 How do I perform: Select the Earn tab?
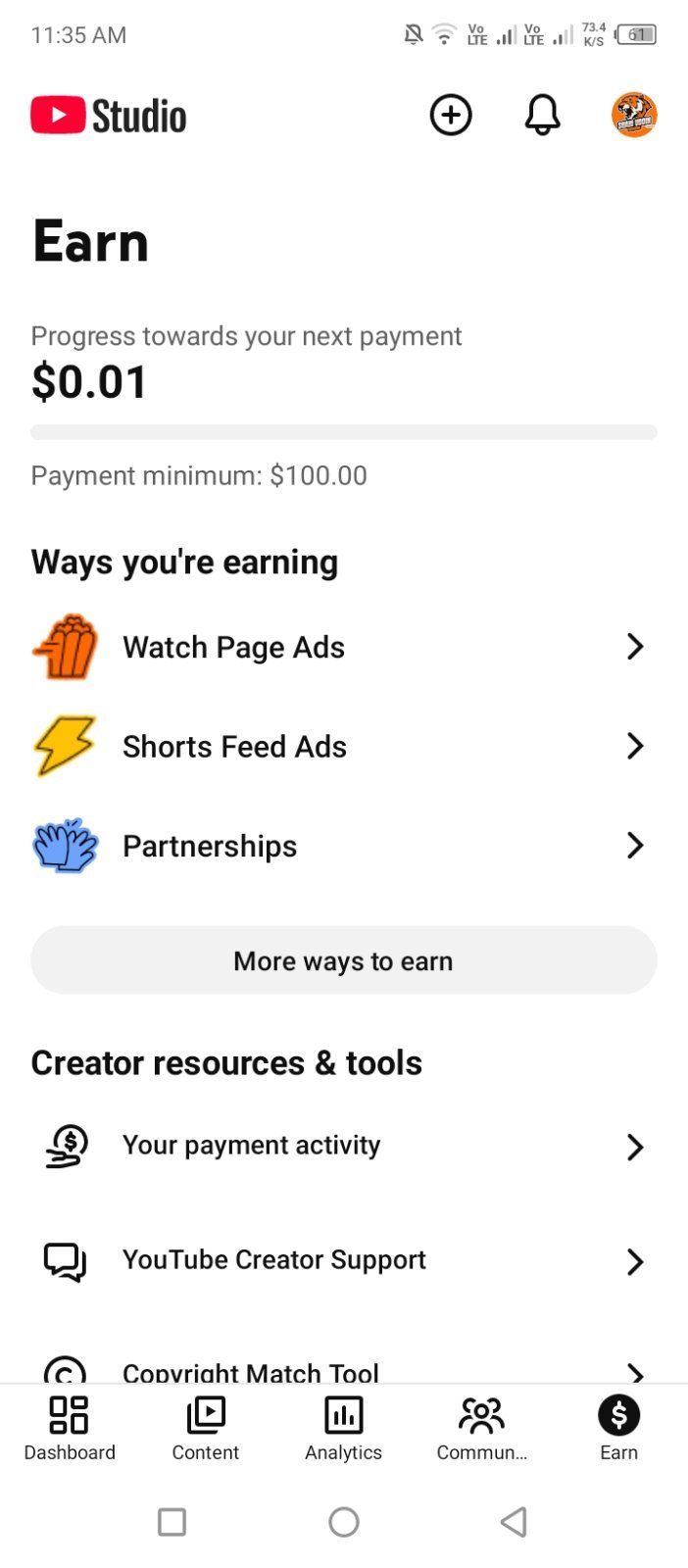pyautogui.click(x=618, y=1429)
